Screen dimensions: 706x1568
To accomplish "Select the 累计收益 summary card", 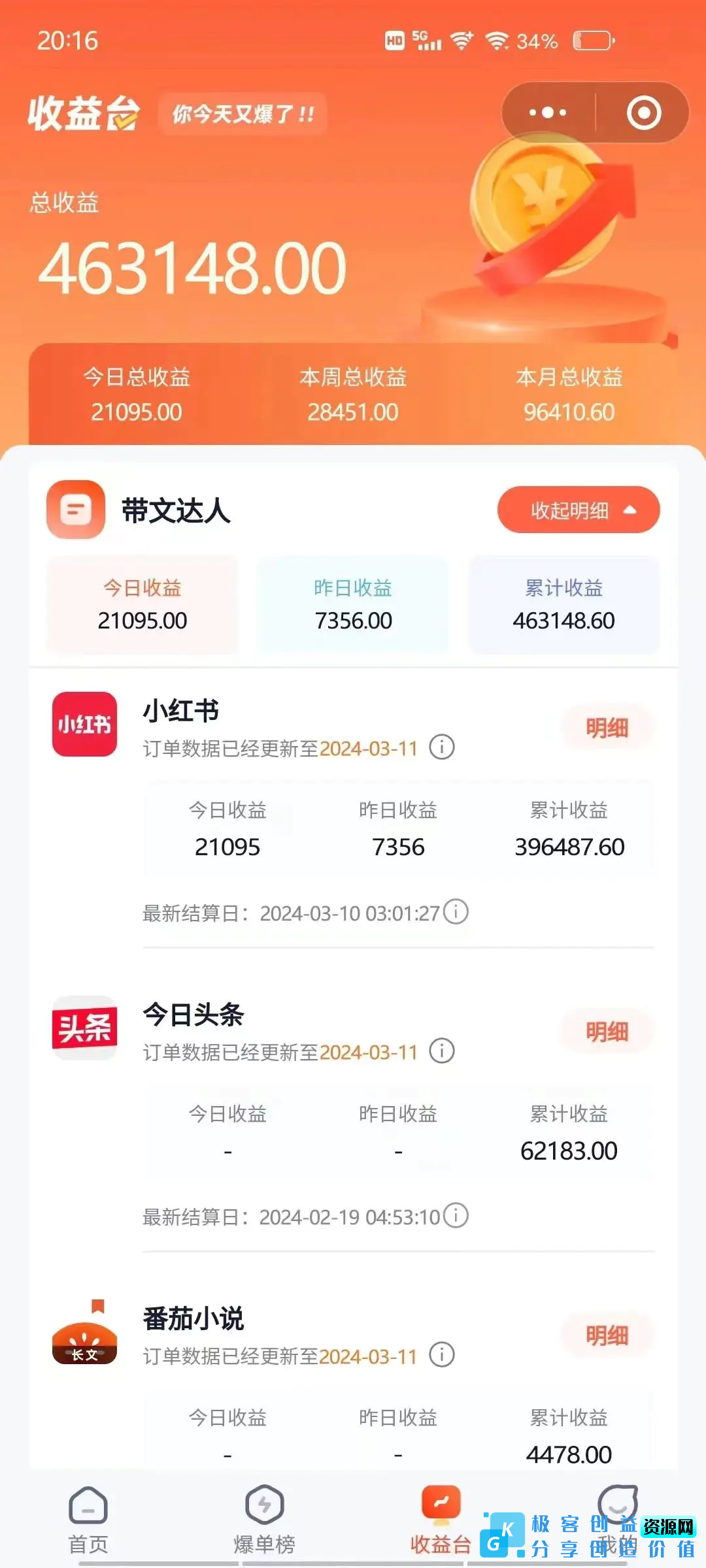I will (x=563, y=604).
